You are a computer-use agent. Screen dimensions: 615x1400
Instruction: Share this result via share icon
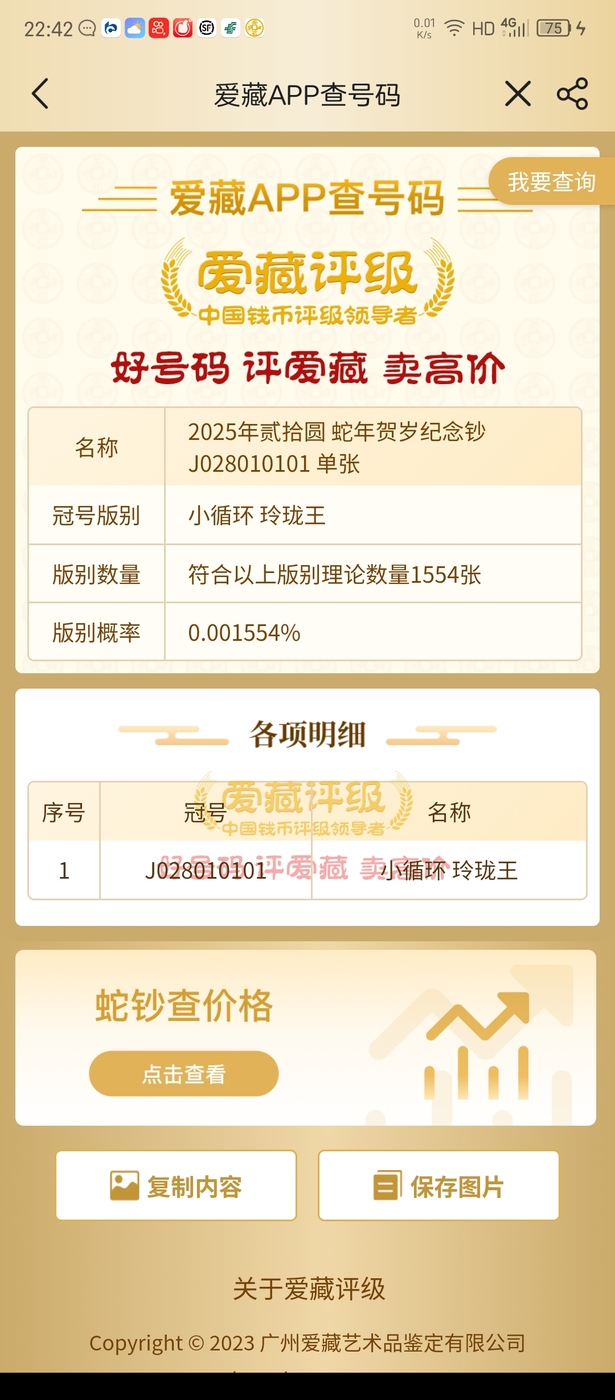pos(572,95)
